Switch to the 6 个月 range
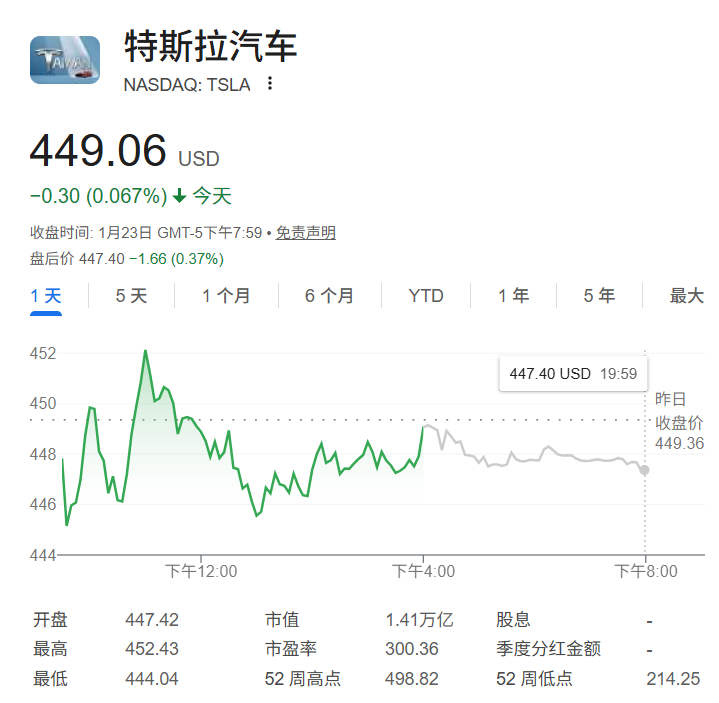This screenshot has width=719, height=703. (329, 296)
